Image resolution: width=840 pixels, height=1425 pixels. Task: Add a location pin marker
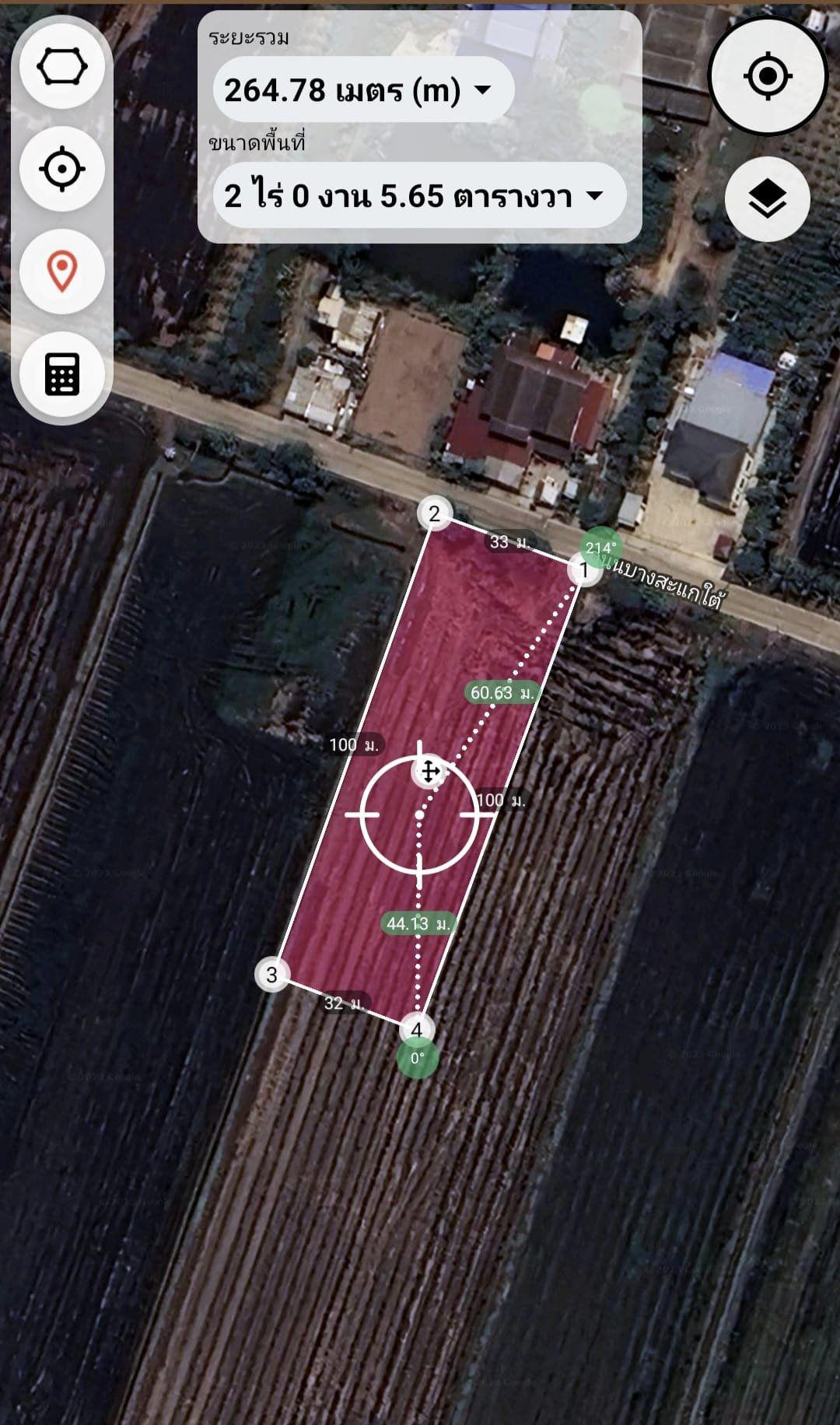click(62, 271)
